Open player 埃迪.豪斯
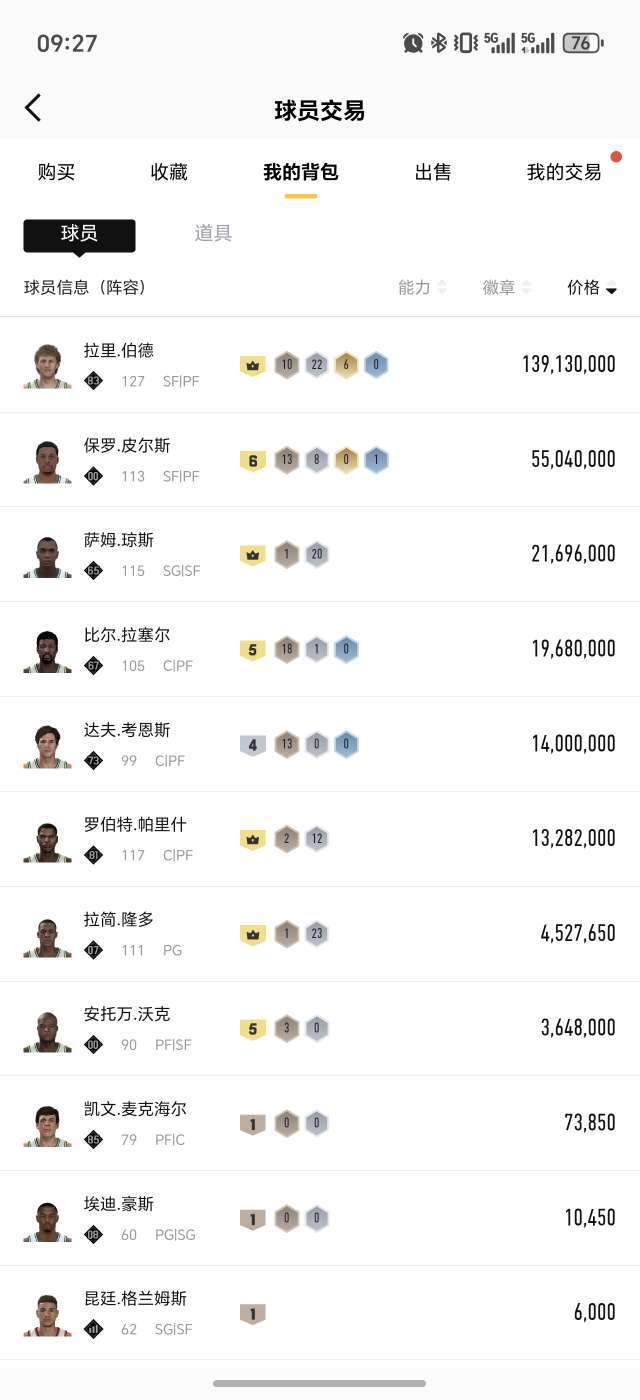 click(320, 1218)
